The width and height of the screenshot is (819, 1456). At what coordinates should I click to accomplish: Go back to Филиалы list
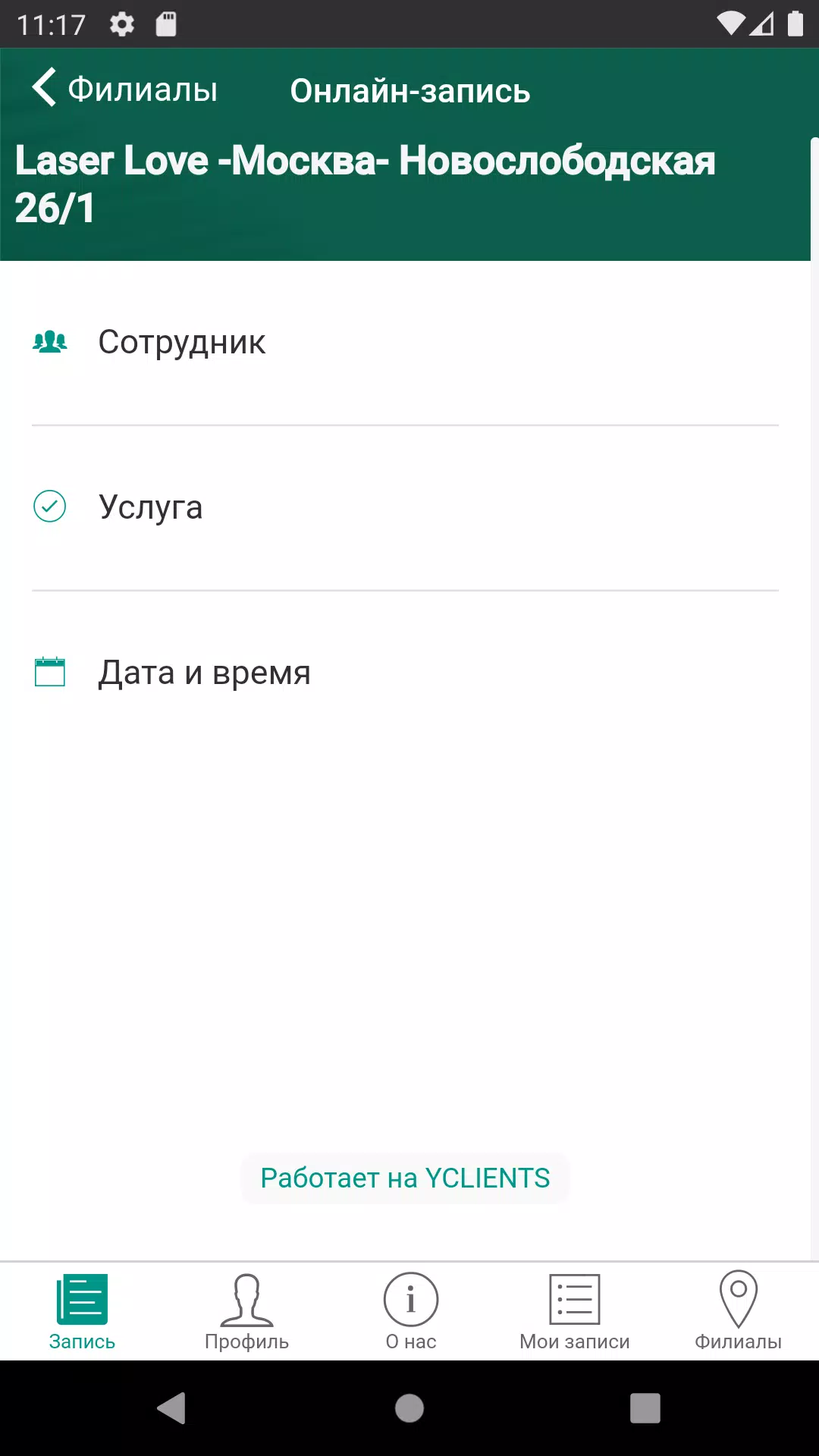(x=125, y=89)
